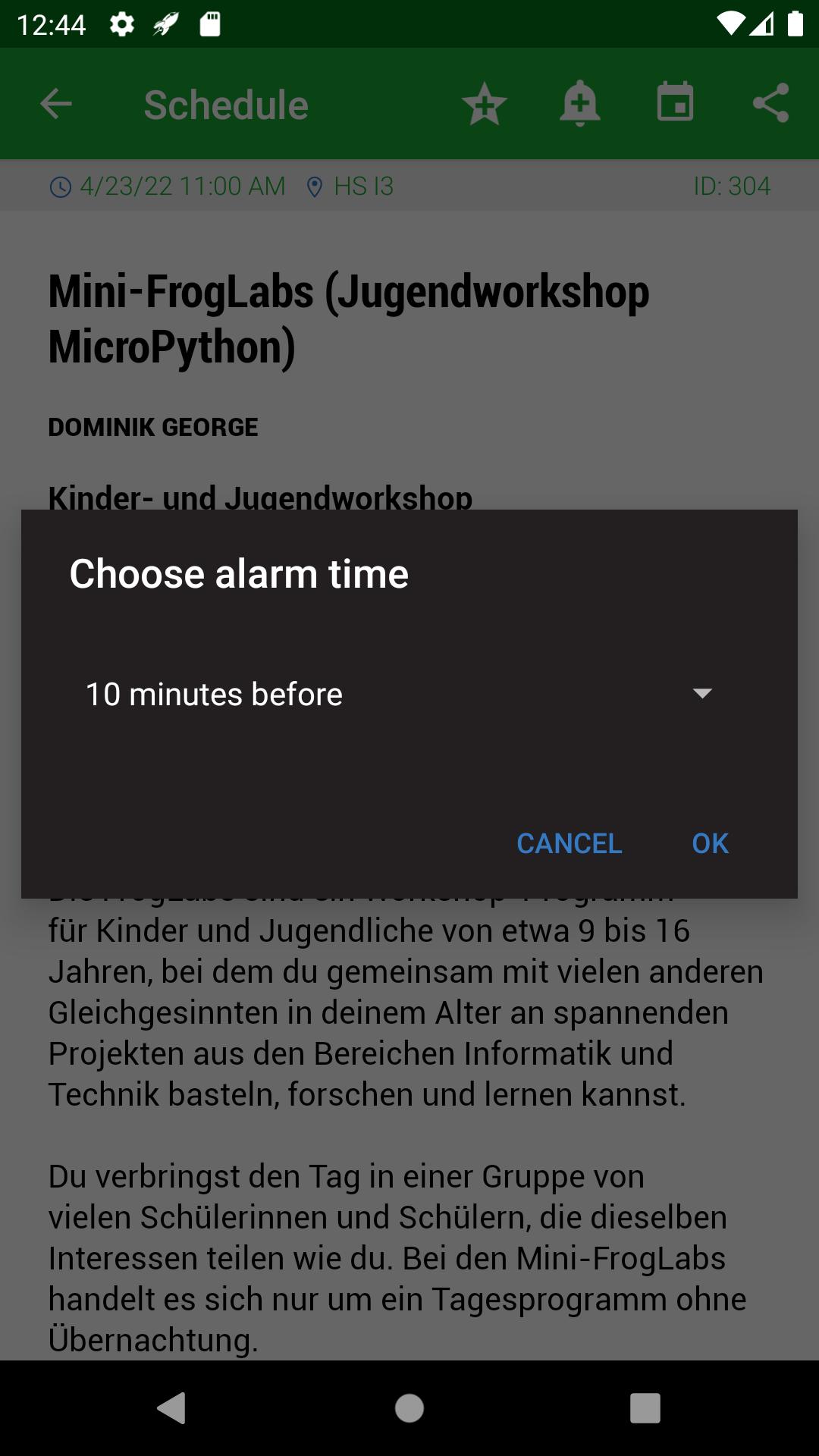Mark this session as favorite
Image resolution: width=819 pixels, height=1456 pixels.
[x=484, y=104]
